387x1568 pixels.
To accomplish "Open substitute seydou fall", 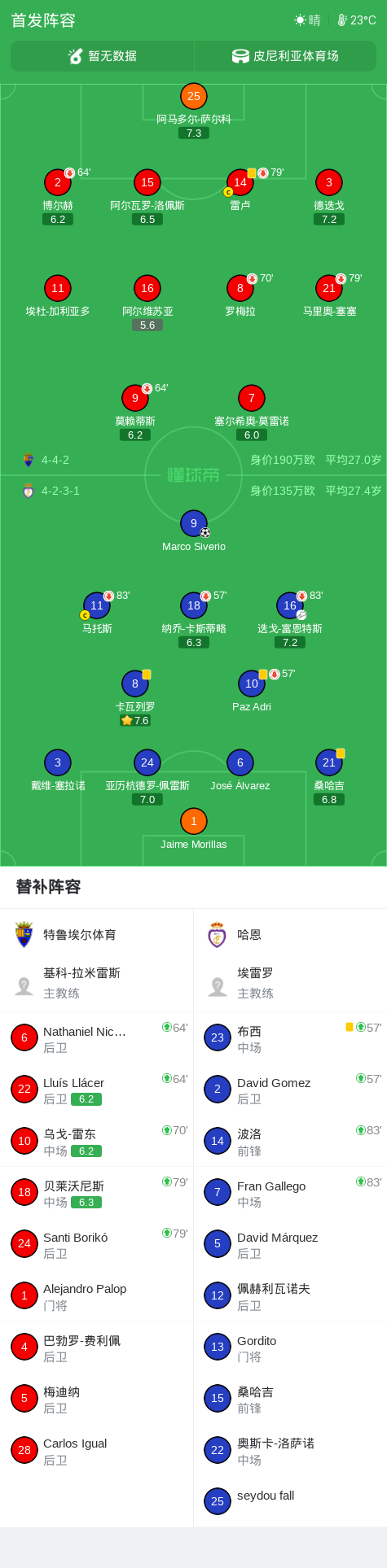I will tap(290, 1501).
